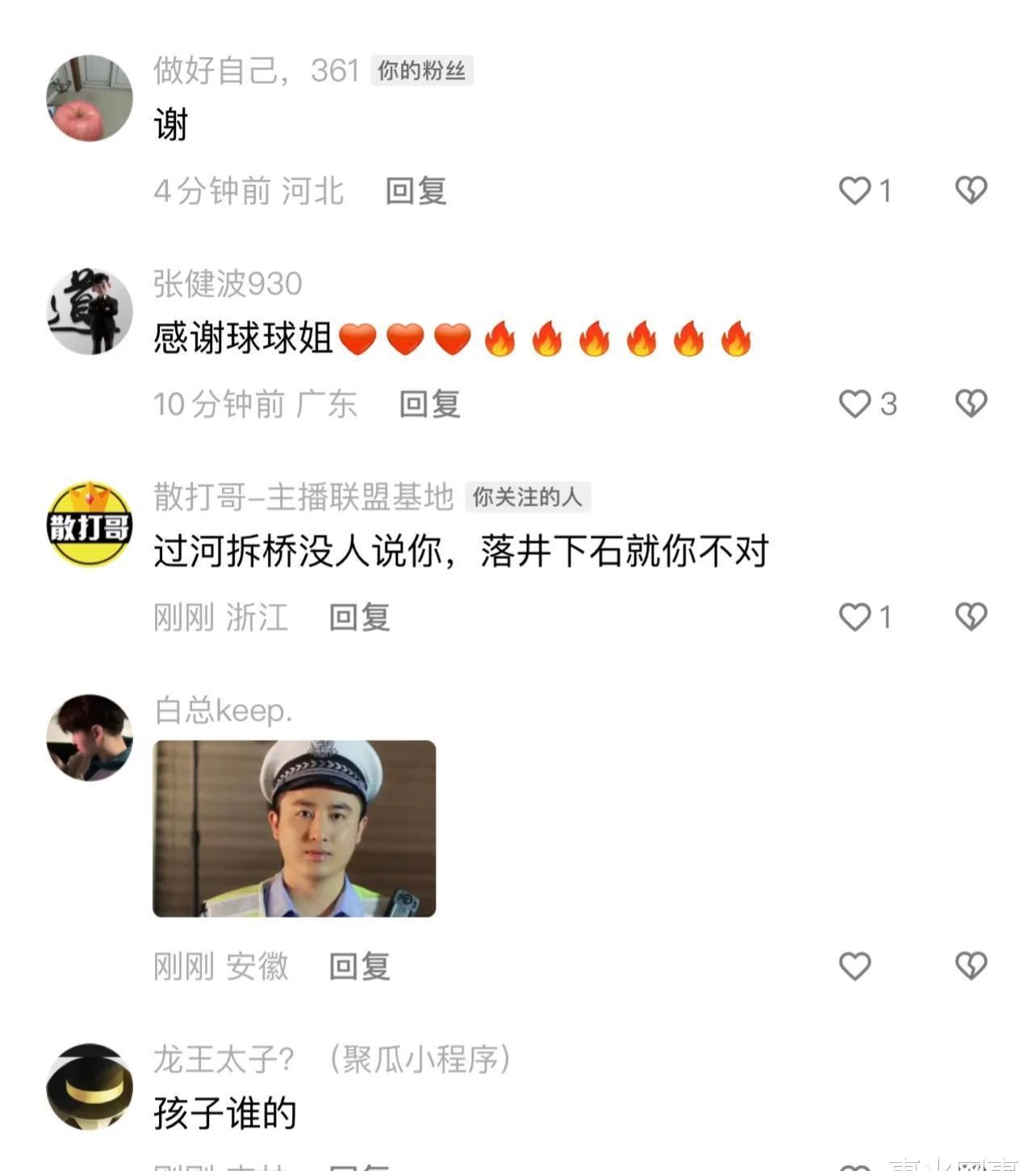Like 白总keep.'s image comment
Viewport: 1036px width, 1171px height.
click(855, 966)
